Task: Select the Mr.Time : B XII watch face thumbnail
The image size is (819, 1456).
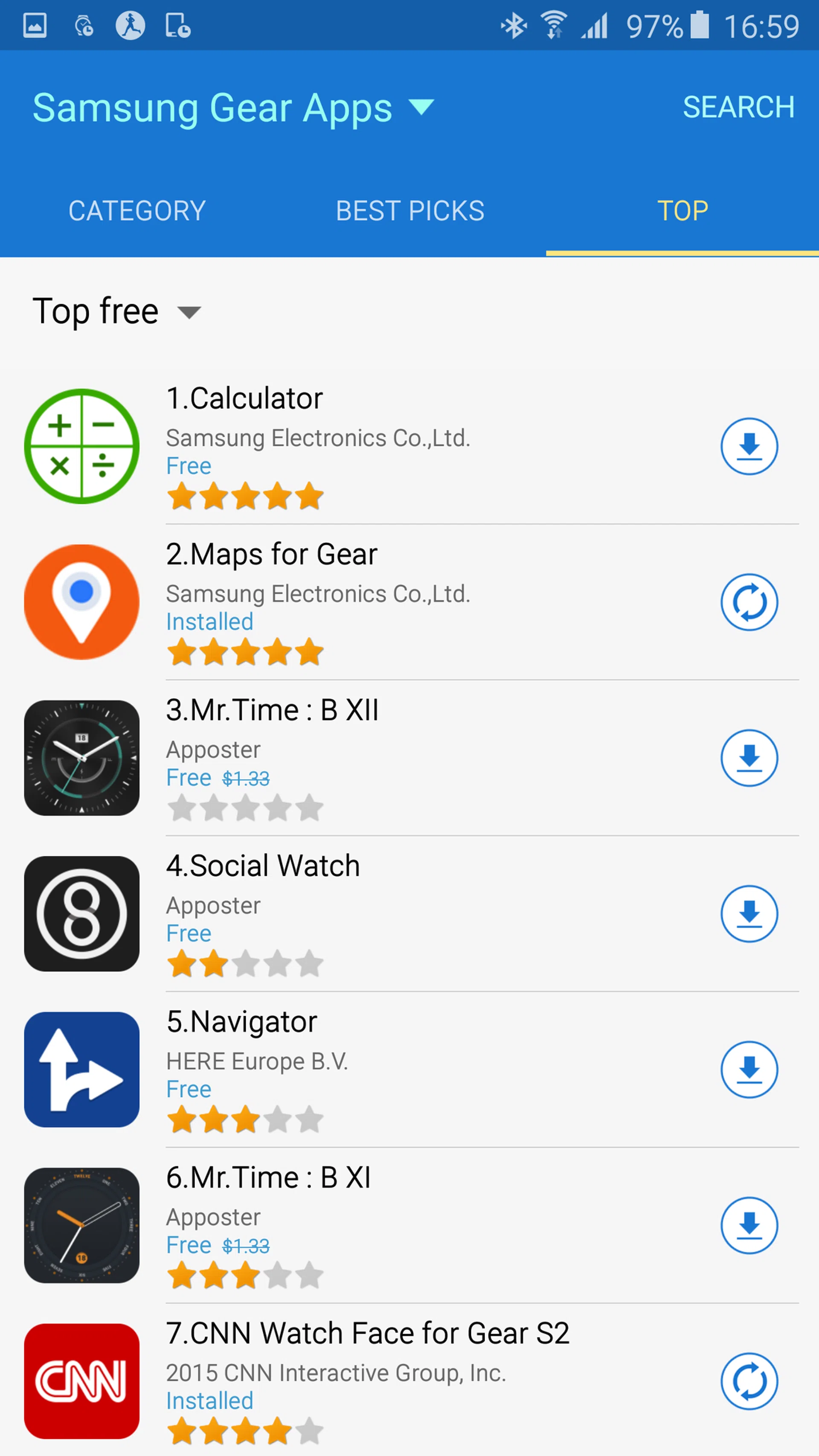Action: [82, 758]
